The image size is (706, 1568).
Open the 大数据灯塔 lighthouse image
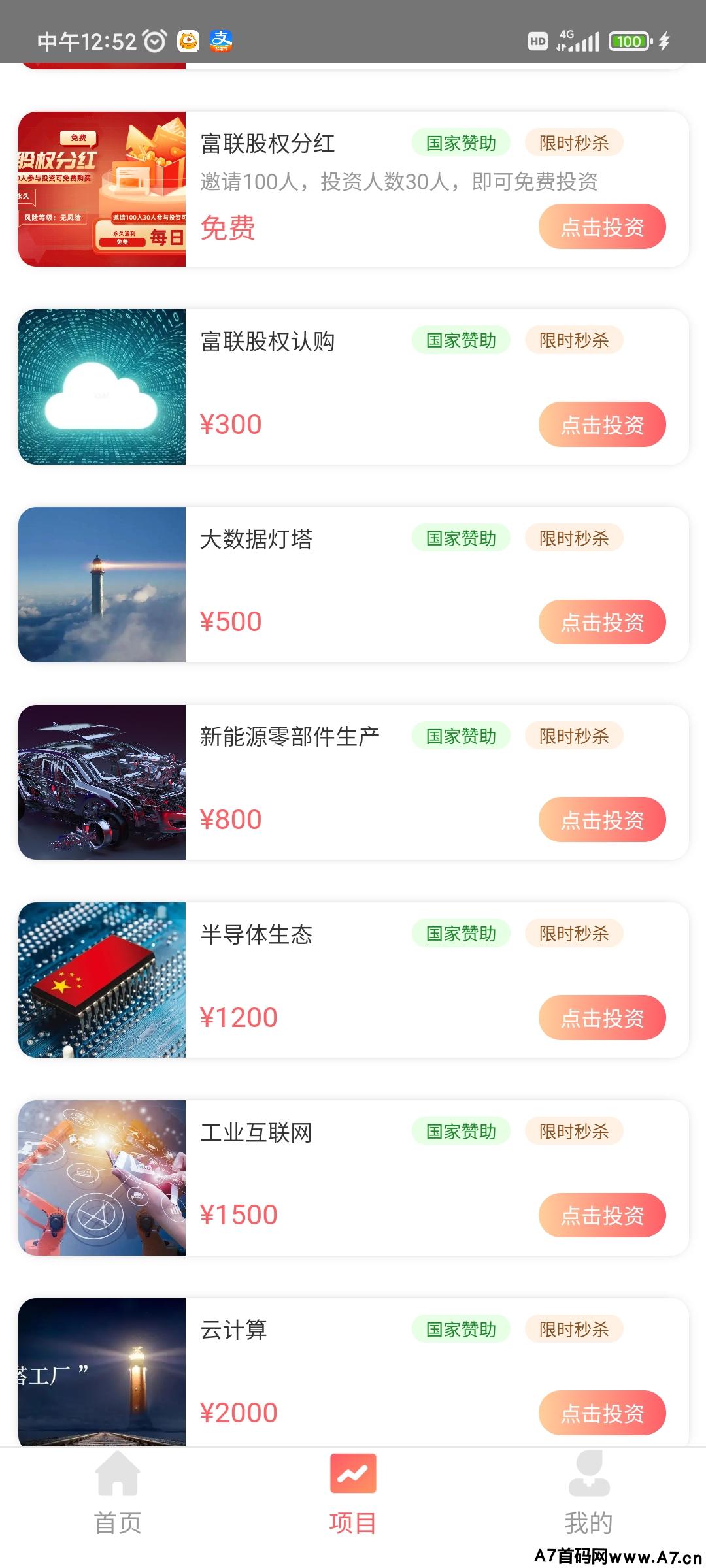(102, 585)
